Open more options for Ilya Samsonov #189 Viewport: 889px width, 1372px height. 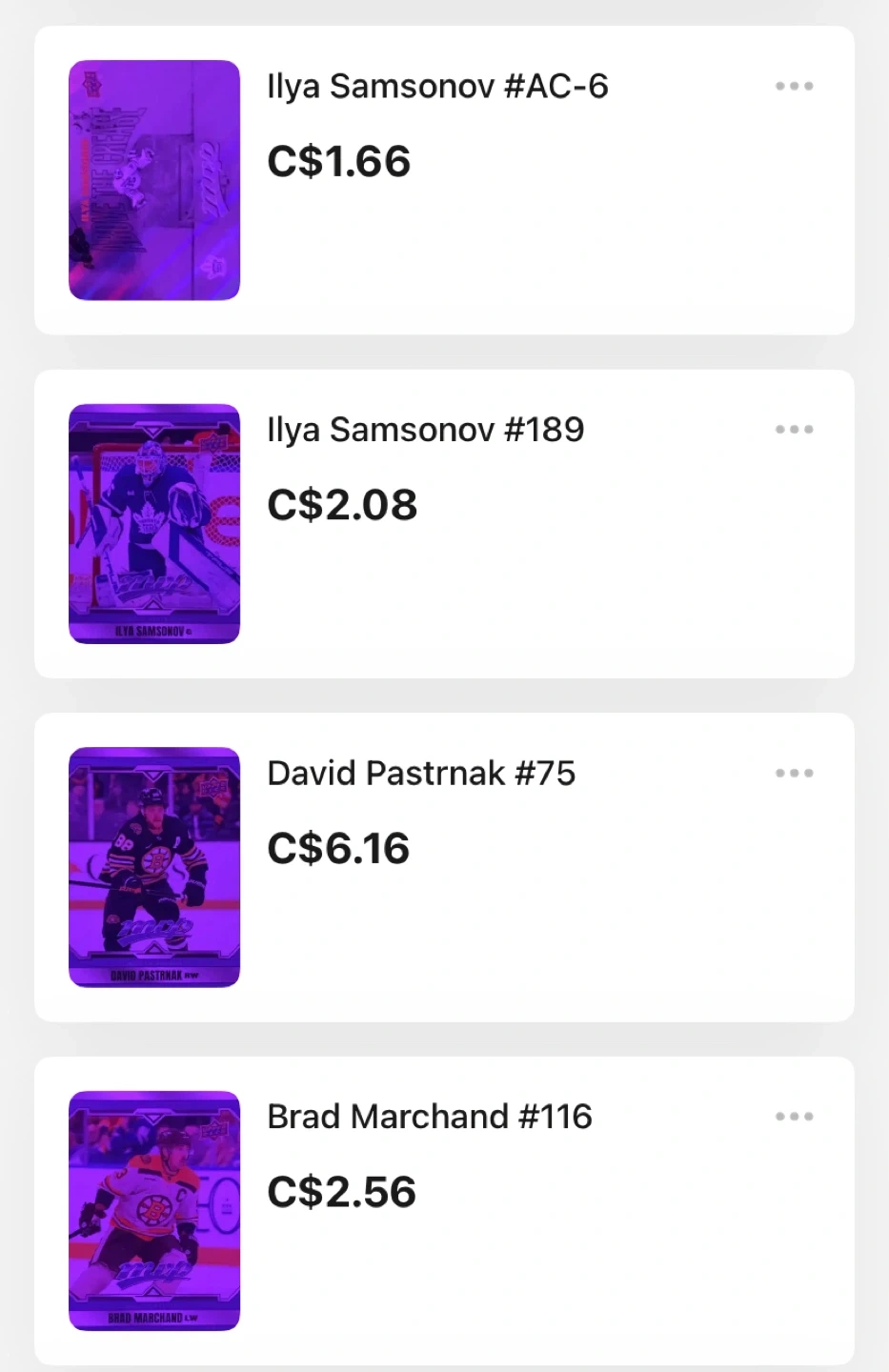(x=794, y=430)
